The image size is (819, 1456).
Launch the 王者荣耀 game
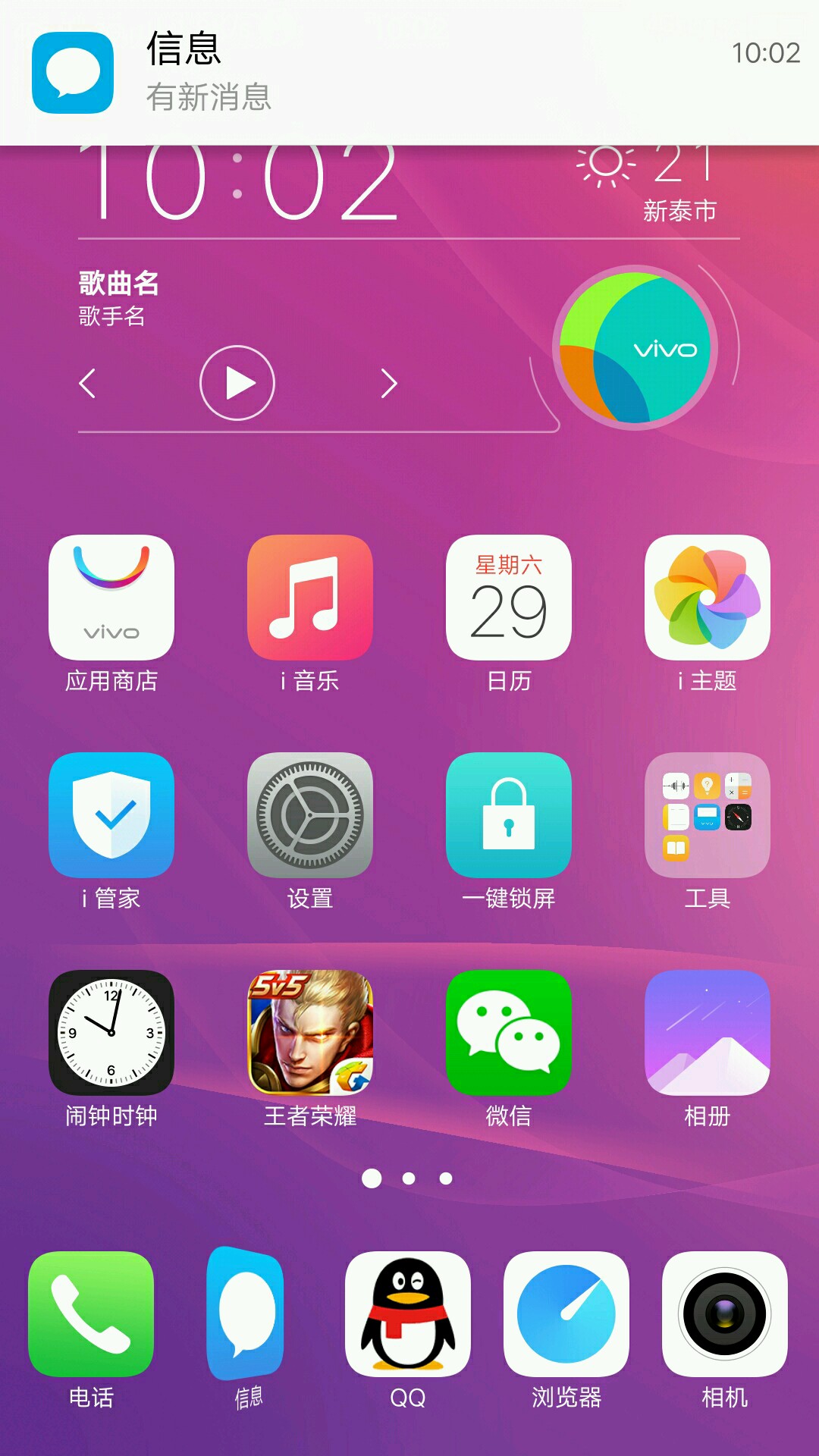(310, 1033)
